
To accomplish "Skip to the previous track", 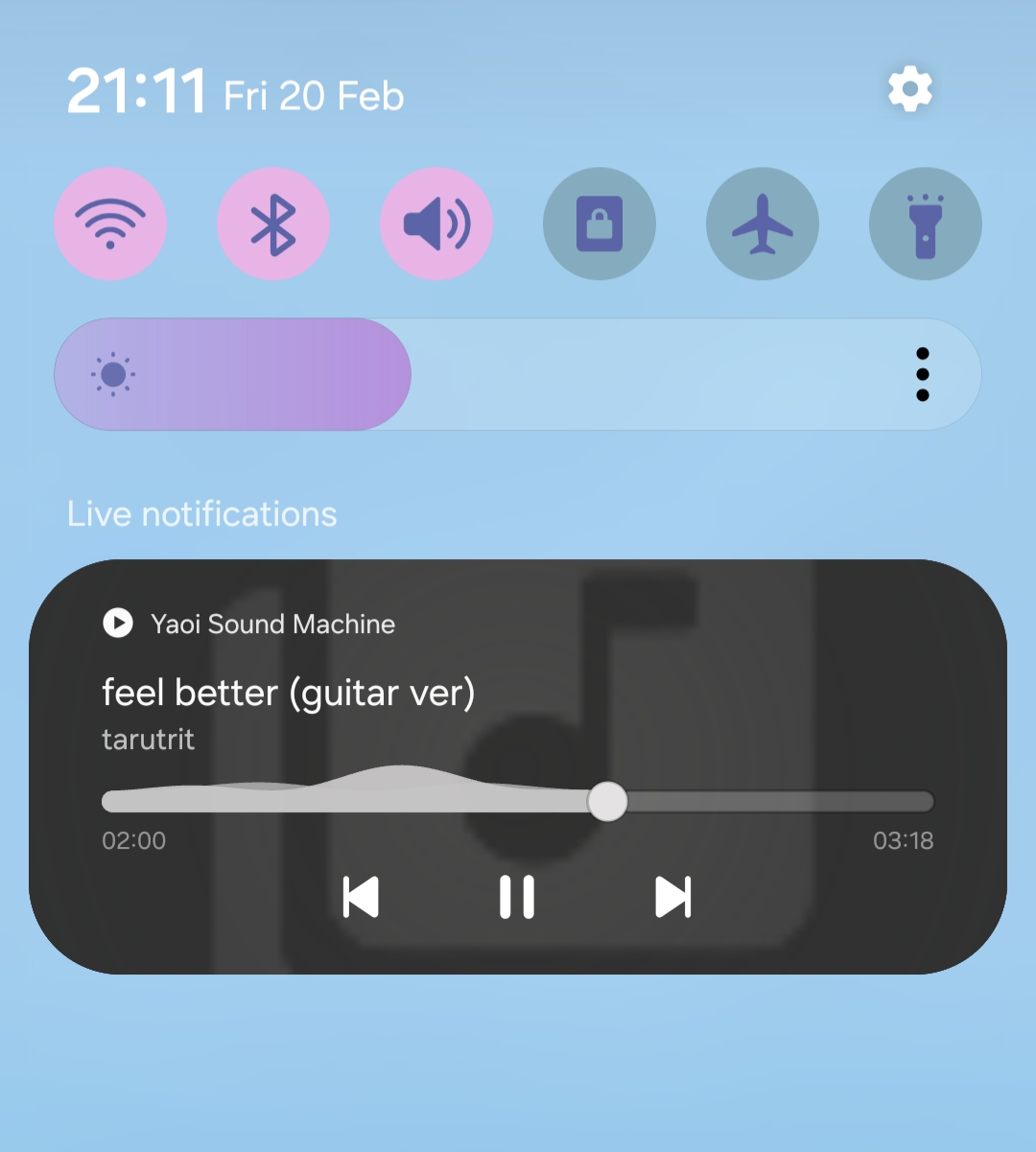I will coord(362,898).
